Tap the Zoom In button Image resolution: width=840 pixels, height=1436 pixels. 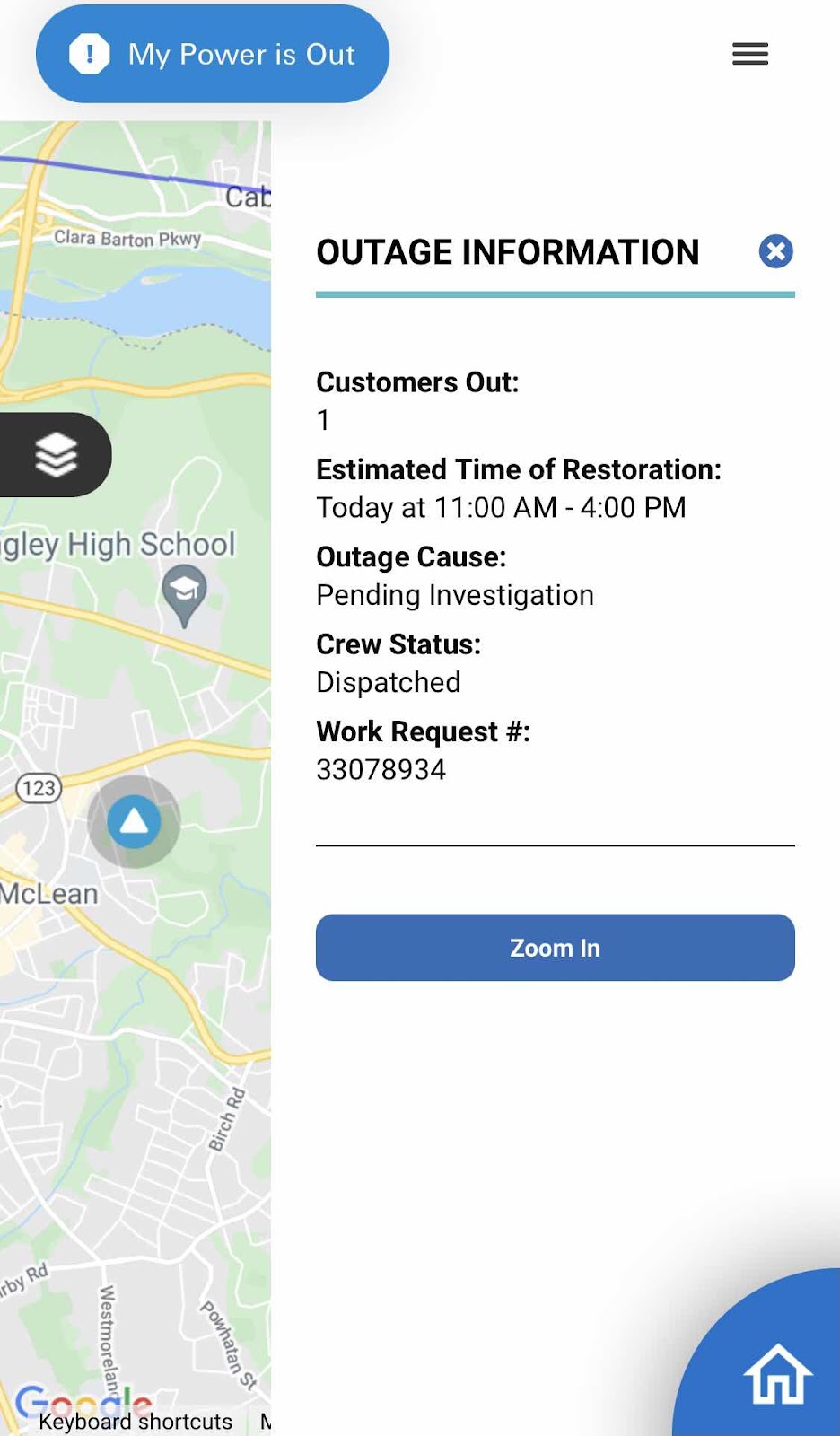(x=556, y=948)
